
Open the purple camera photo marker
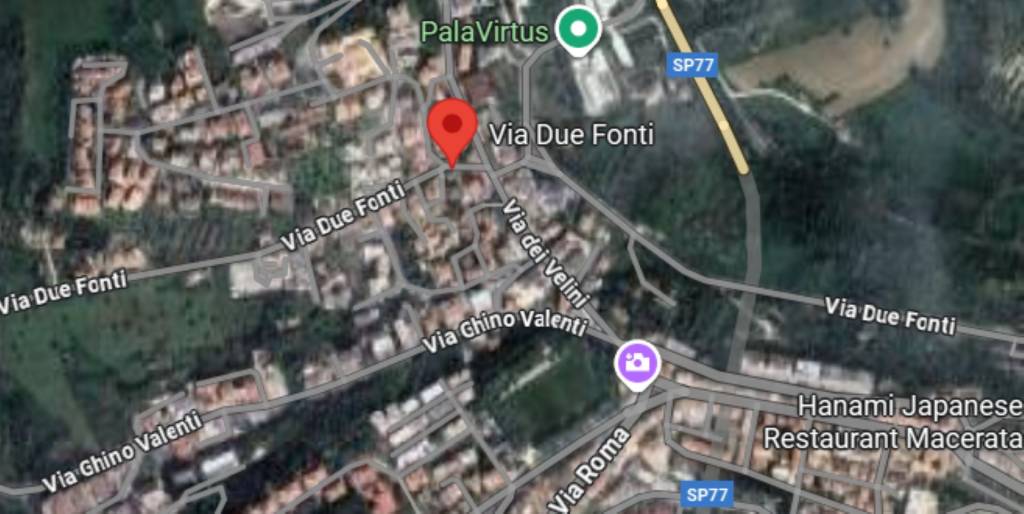[x=637, y=361]
